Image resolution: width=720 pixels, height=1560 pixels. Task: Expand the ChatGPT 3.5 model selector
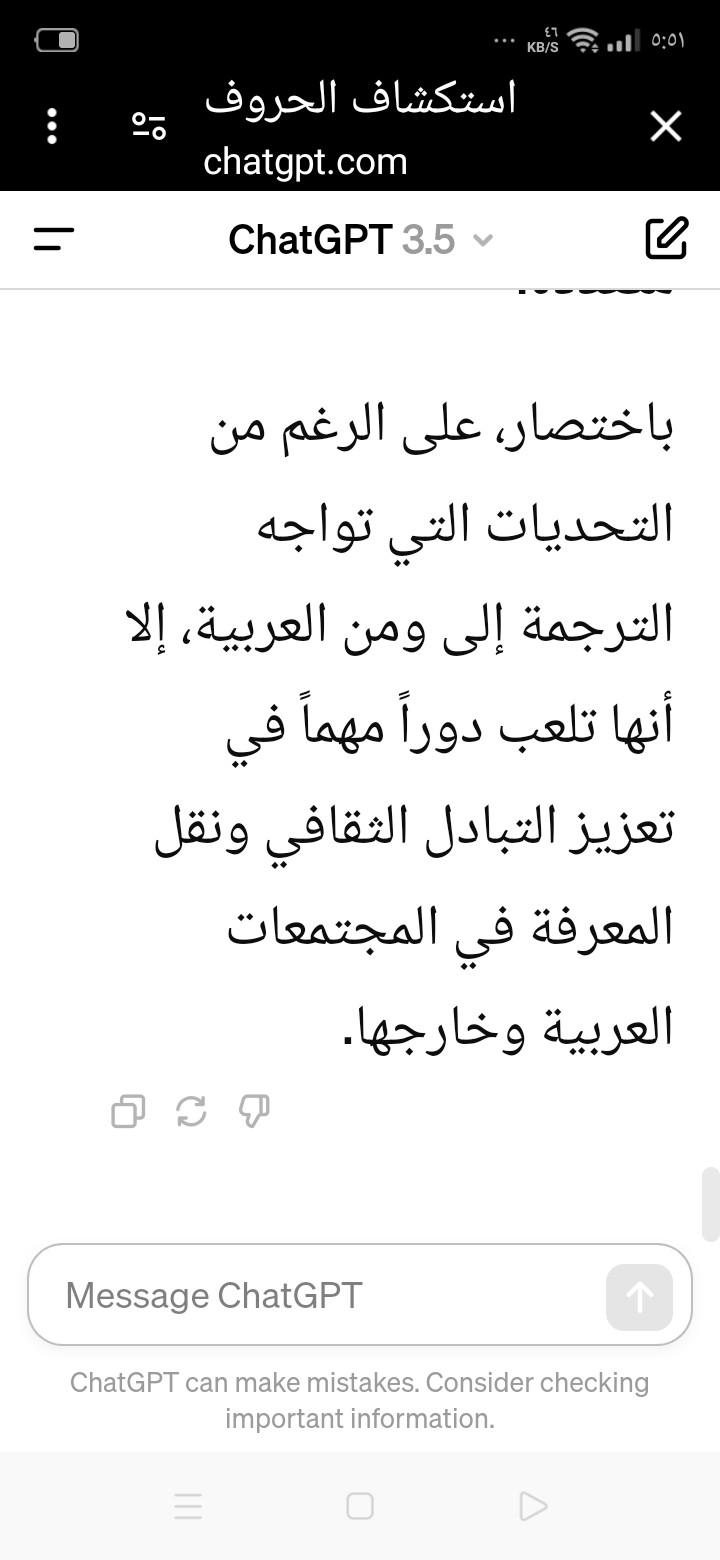tap(360, 239)
